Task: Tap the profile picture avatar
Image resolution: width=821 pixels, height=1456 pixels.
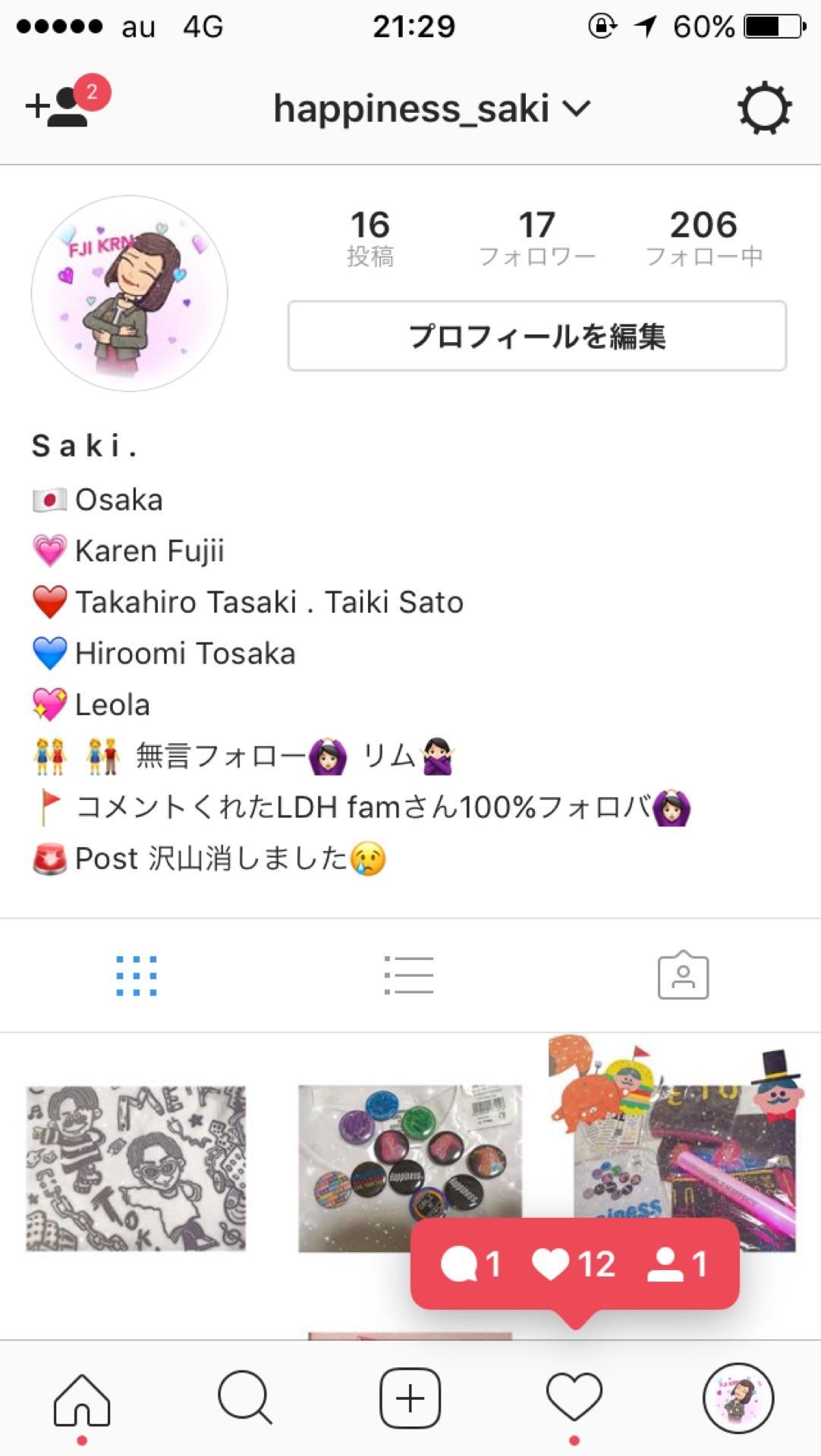Action: (130, 293)
